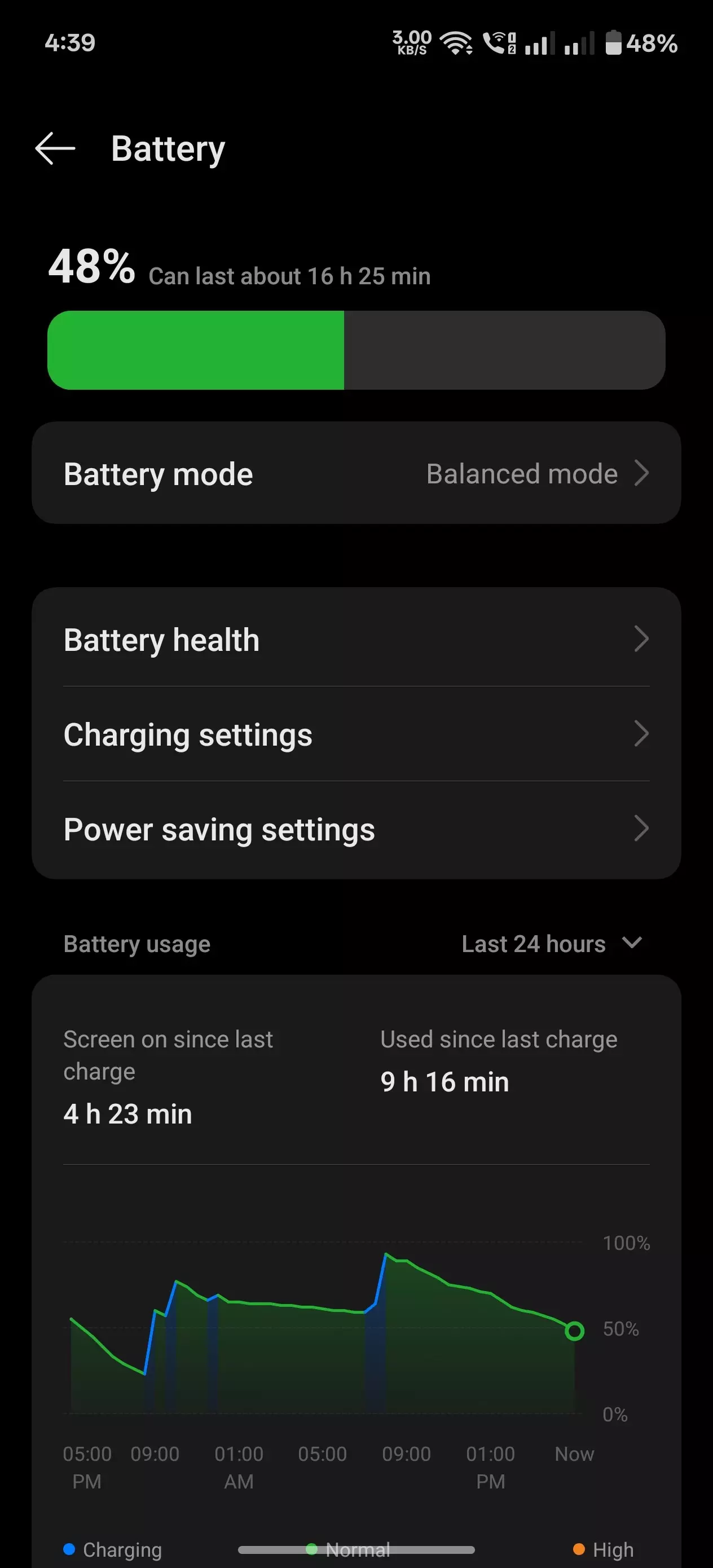Tap the 4:39 clock in status bar
713x1568 pixels.
69,41
